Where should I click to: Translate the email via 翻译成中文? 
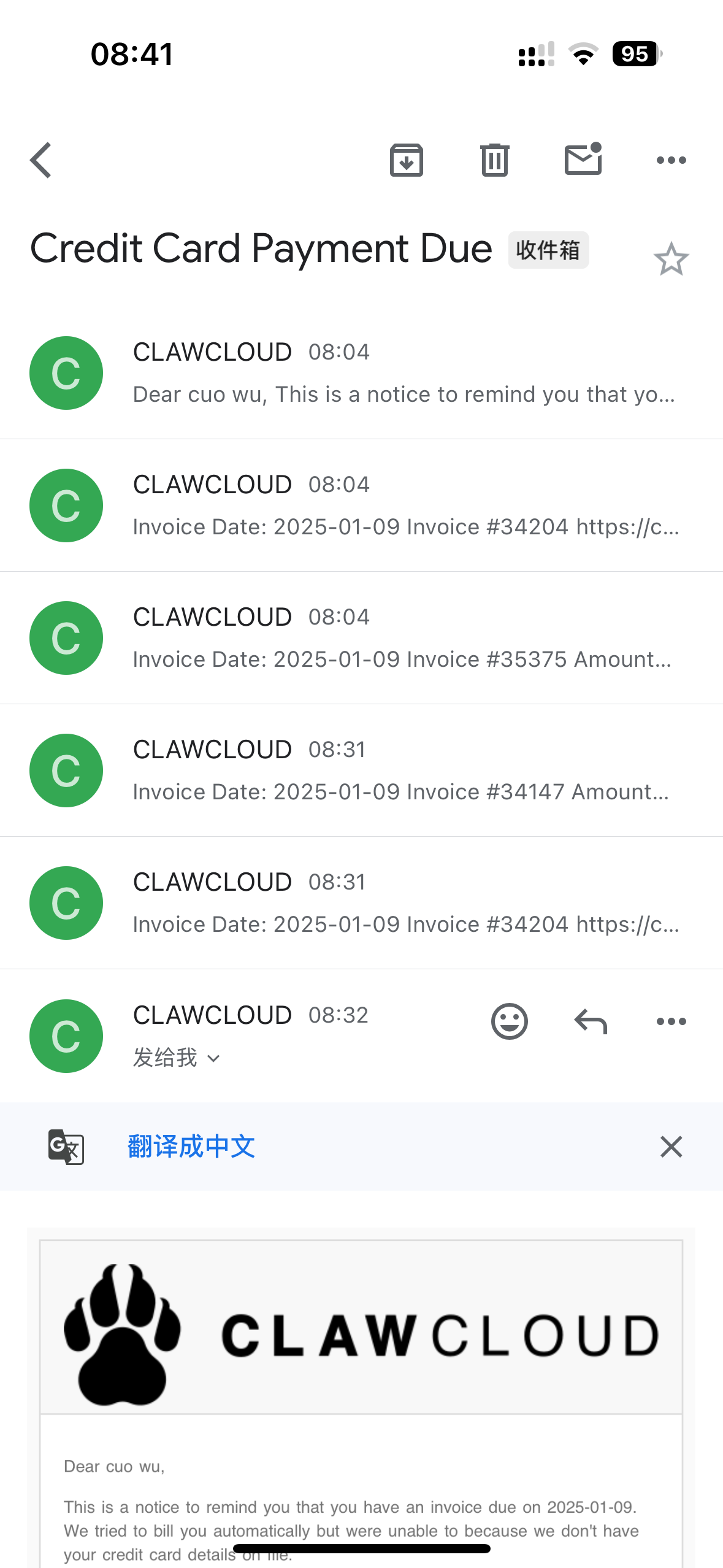click(191, 1146)
